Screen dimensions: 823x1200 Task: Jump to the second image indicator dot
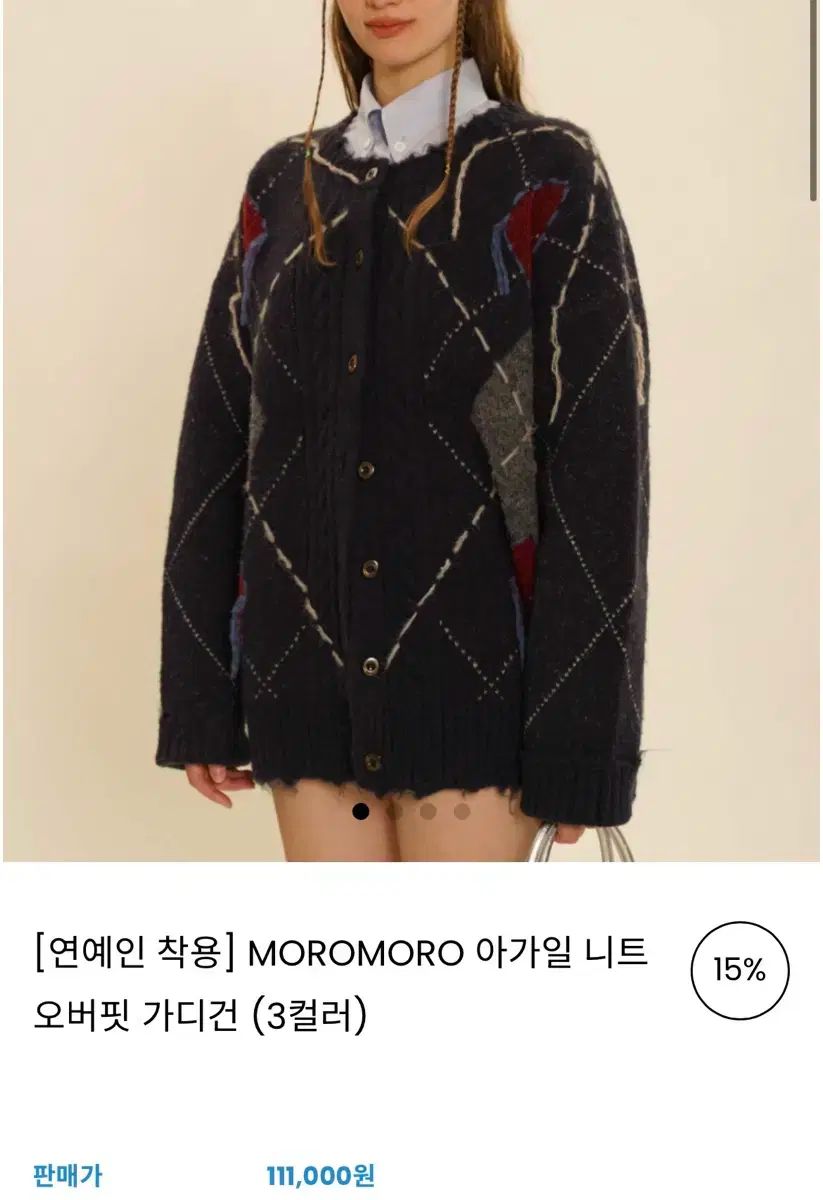pos(395,811)
